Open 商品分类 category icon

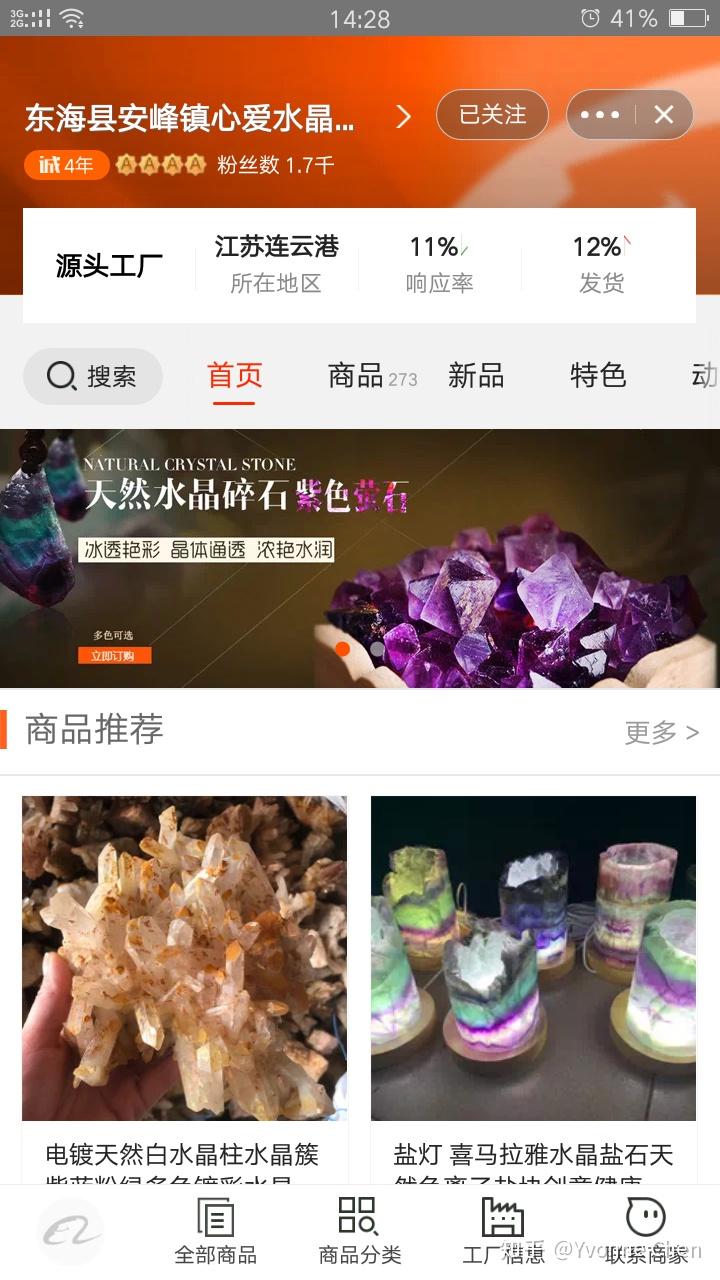(x=356, y=1230)
